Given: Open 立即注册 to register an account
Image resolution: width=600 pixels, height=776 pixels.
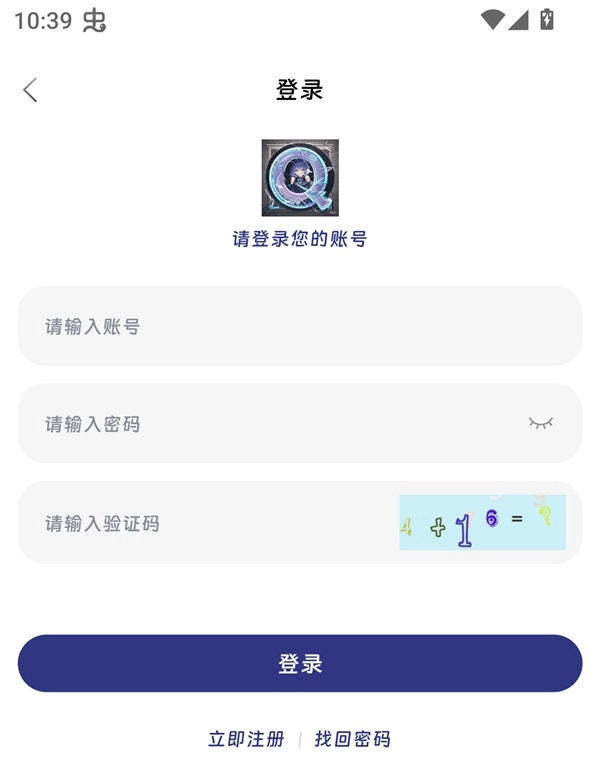Looking at the screenshot, I should pos(246,739).
